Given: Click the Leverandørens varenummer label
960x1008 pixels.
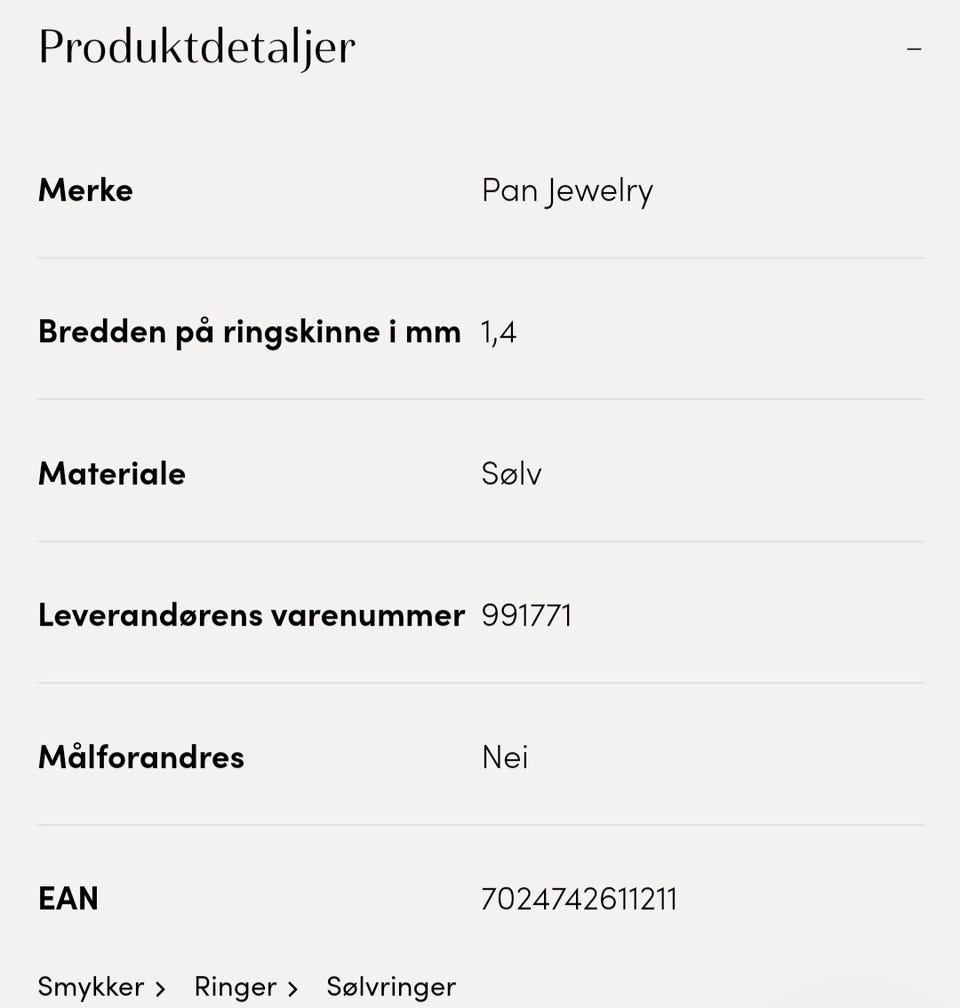Looking at the screenshot, I should [251, 615].
